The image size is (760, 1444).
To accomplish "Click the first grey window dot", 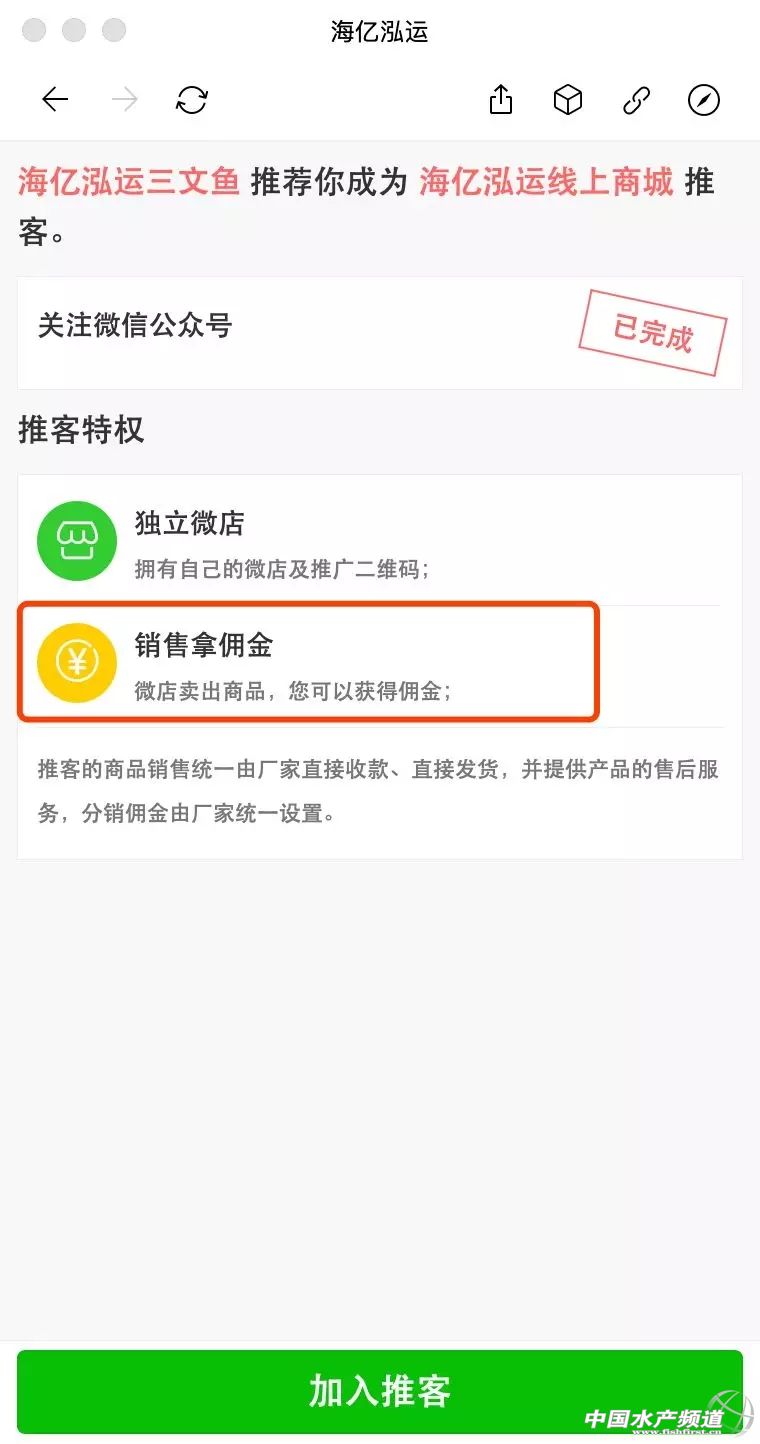I will pyautogui.click(x=35, y=30).
